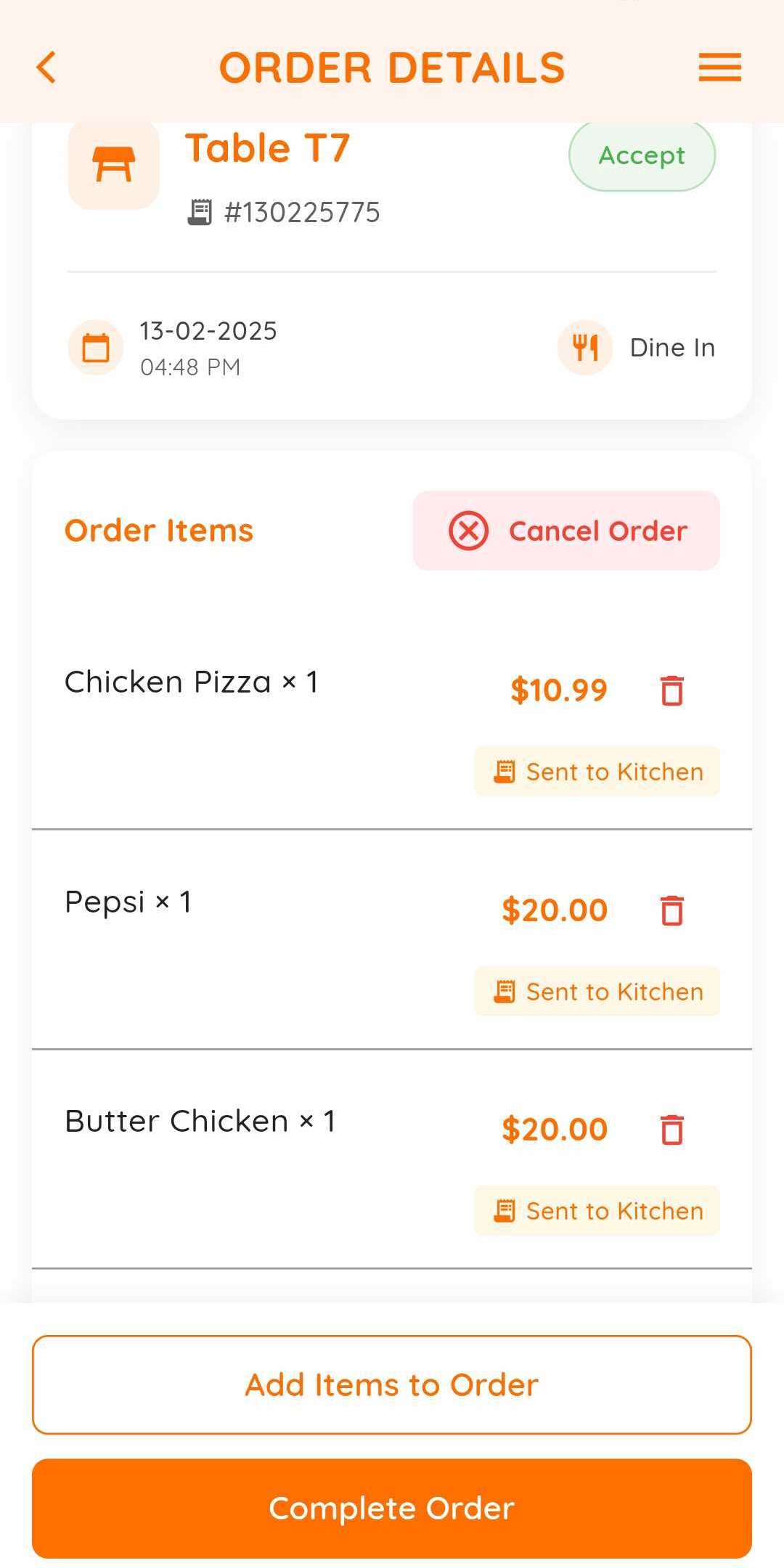Tap the circled X inside Cancel Order

pyautogui.click(x=468, y=531)
